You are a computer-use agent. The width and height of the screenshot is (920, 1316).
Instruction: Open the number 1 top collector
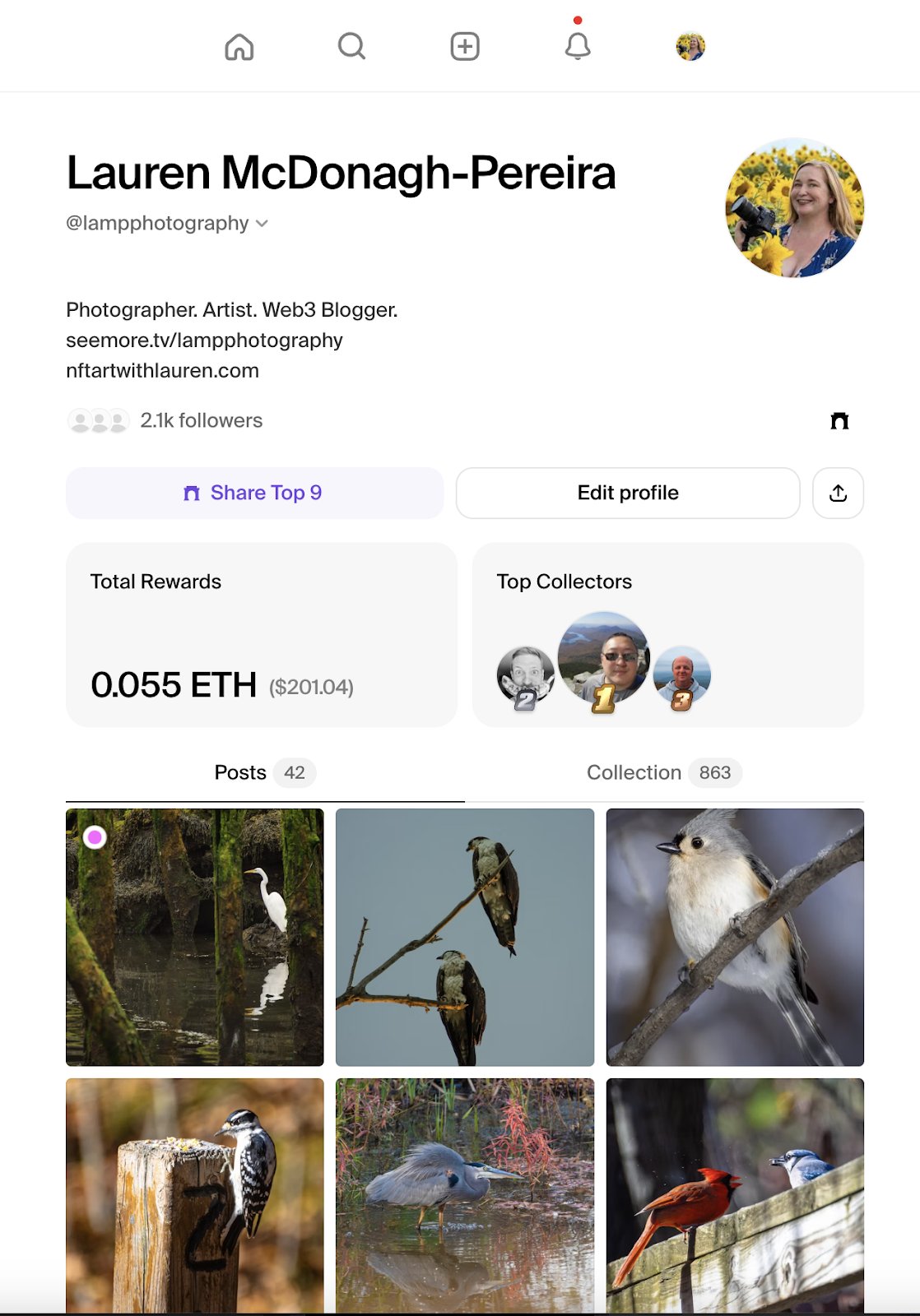point(604,658)
